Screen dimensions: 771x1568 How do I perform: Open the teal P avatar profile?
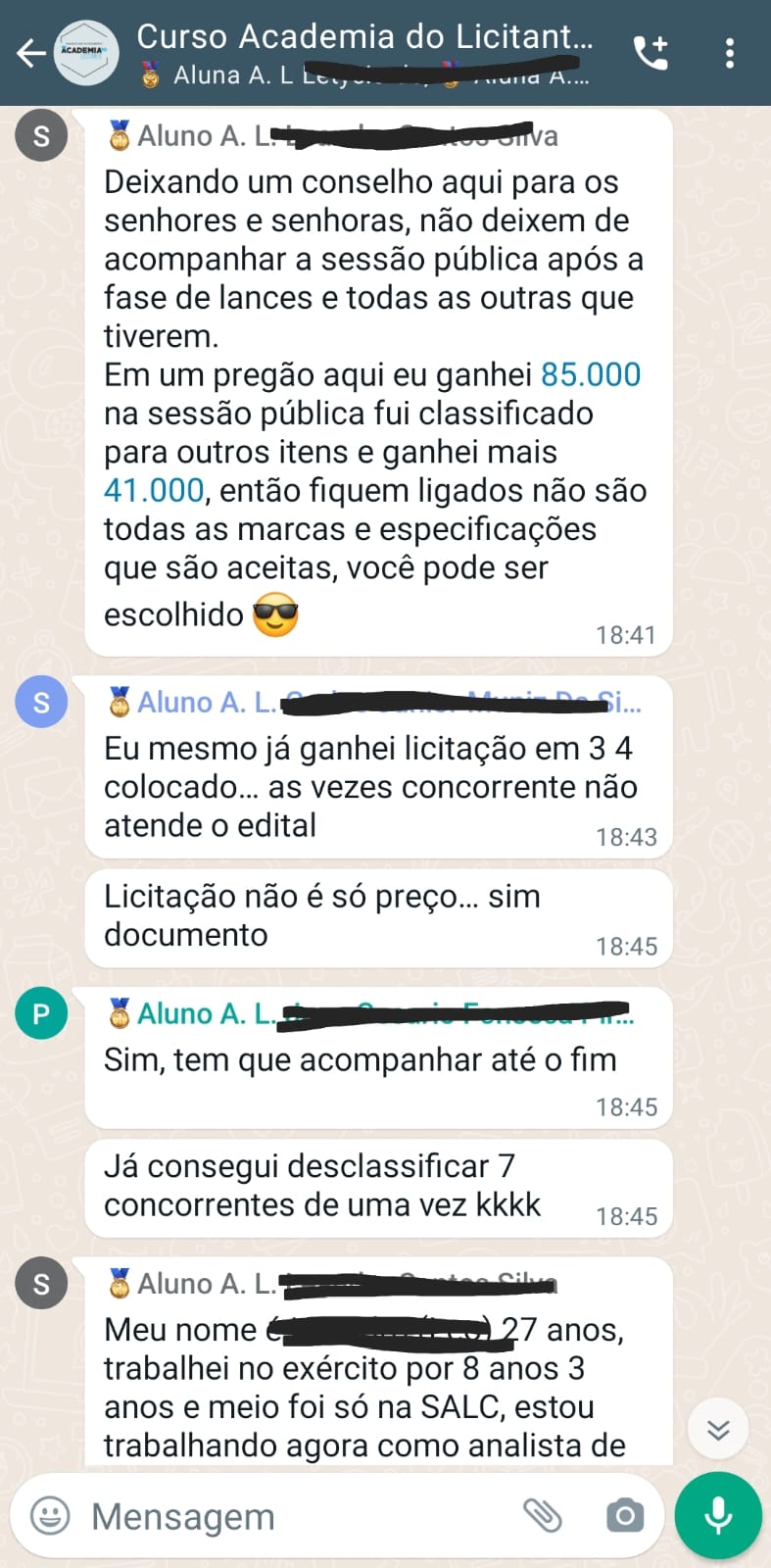click(41, 1013)
